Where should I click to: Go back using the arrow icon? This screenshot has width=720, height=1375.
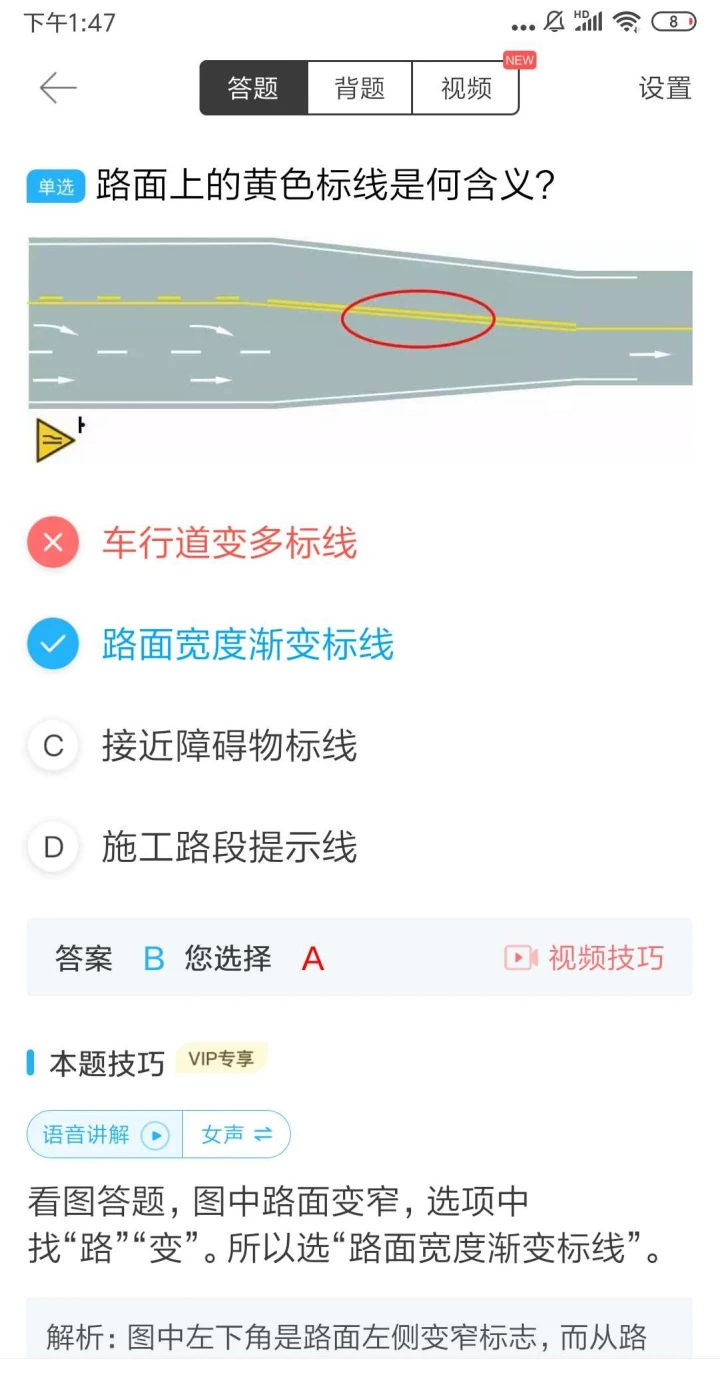click(x=57, y=88)
